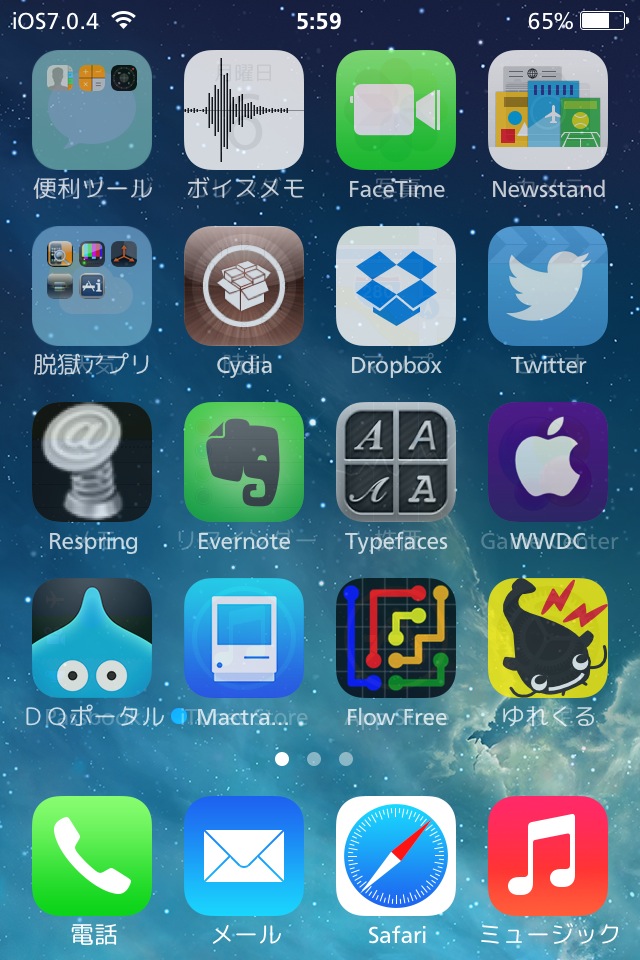Open the 便利ツール folder

[x=92, y=110]
